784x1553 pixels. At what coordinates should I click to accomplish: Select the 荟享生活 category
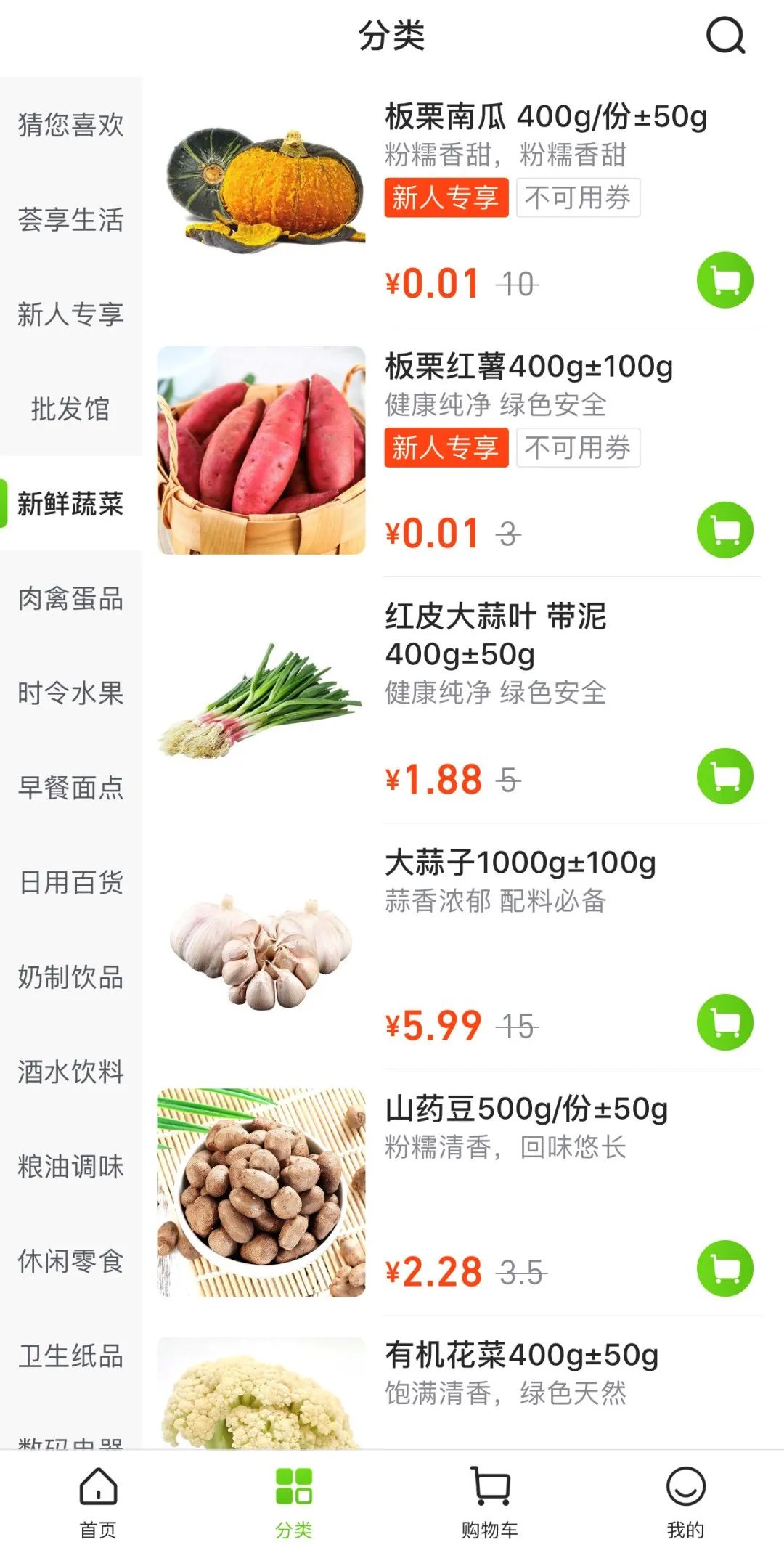point(70,219)
